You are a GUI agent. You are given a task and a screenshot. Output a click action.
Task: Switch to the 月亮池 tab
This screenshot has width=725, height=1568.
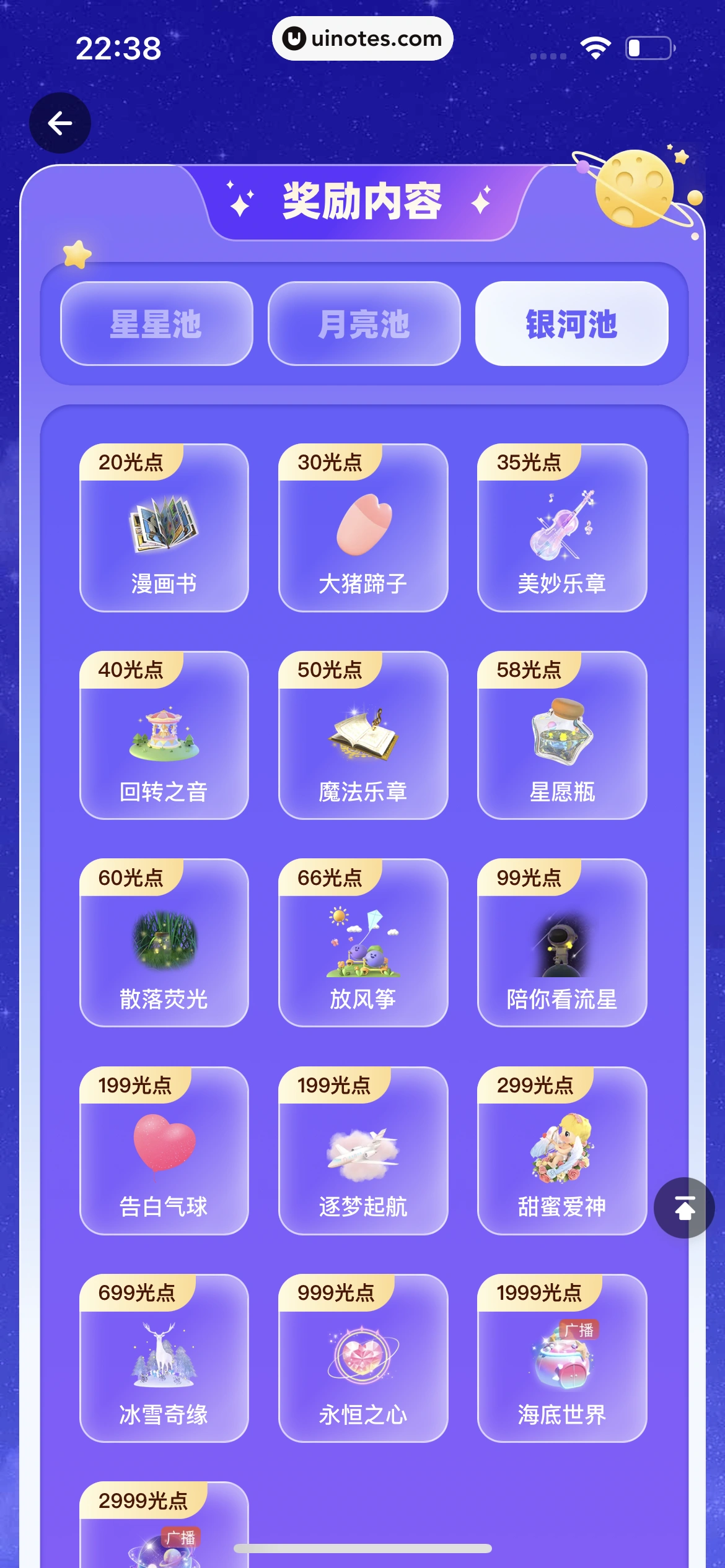pos(364,324)
